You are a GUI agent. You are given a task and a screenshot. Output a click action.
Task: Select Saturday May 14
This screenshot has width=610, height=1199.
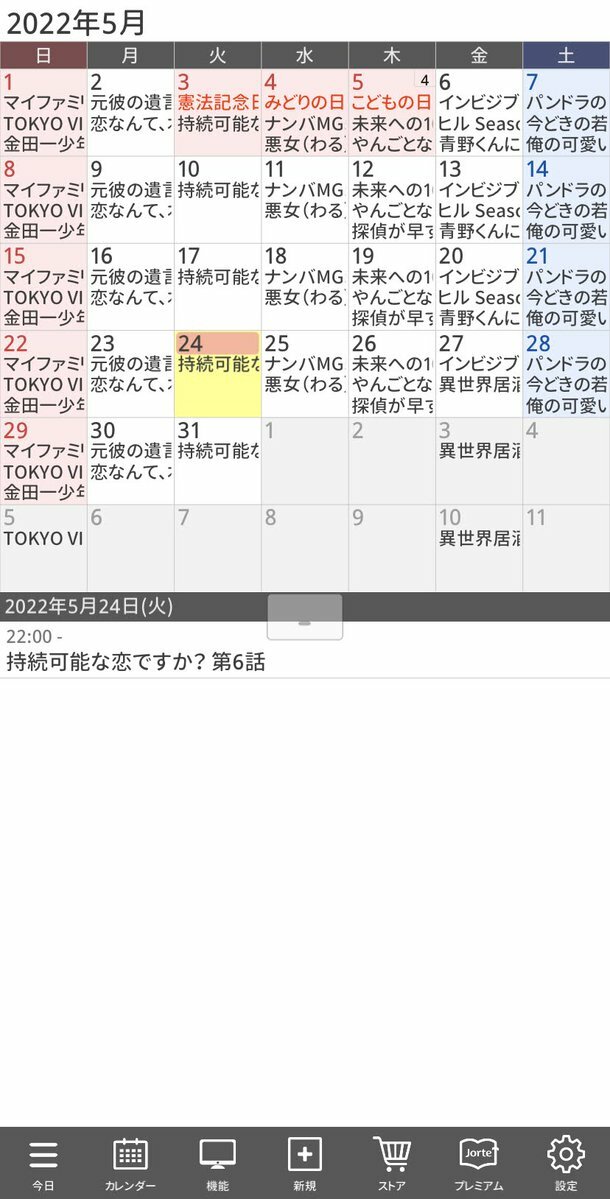tap(566, 199)
